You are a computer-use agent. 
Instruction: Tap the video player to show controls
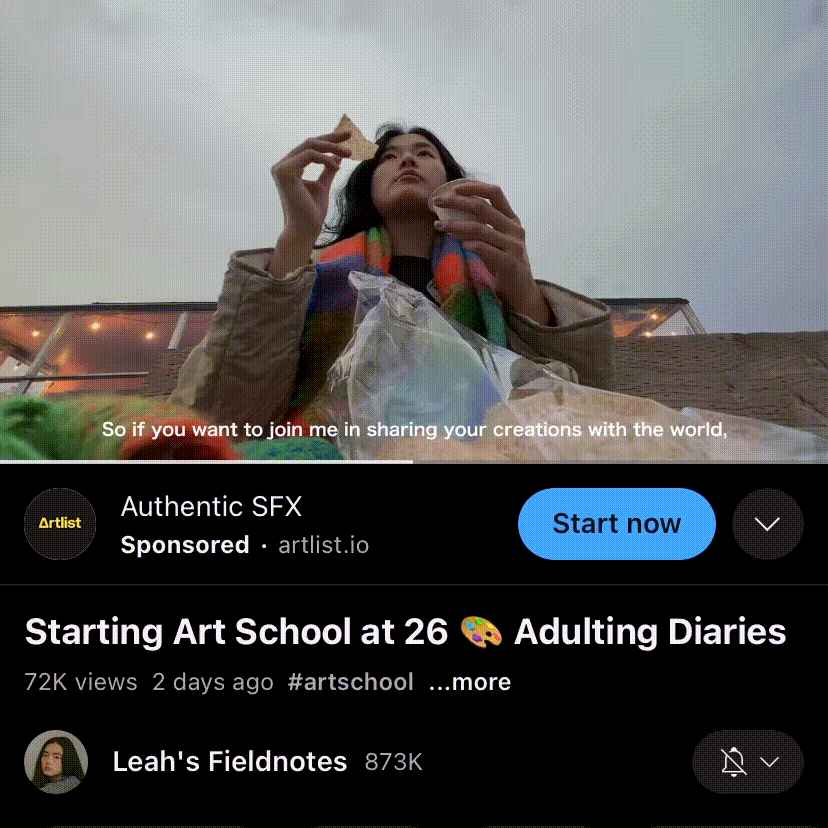414,230
